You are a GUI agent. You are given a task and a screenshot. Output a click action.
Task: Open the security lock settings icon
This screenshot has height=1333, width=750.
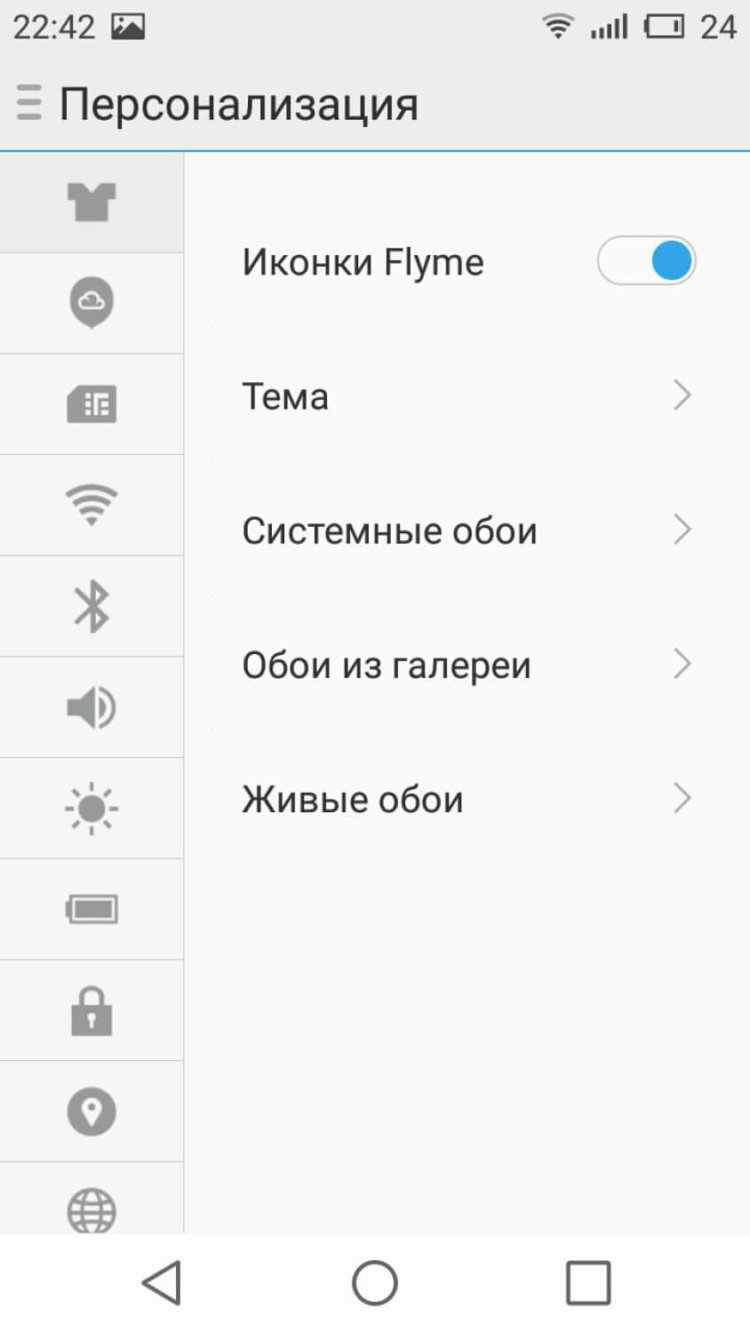[x=92, y=1010]
